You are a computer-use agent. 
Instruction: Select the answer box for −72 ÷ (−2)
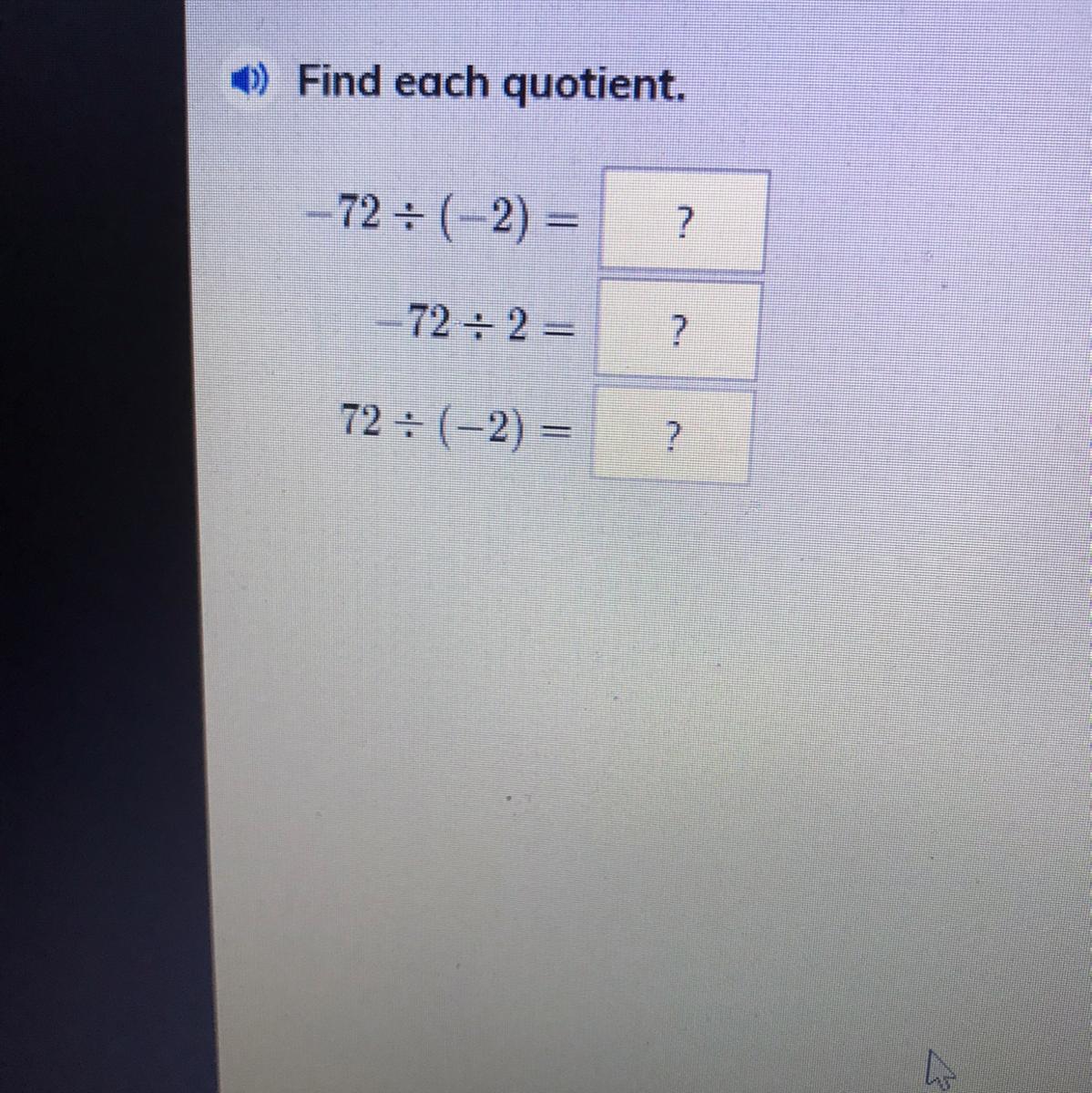point(683,220)
